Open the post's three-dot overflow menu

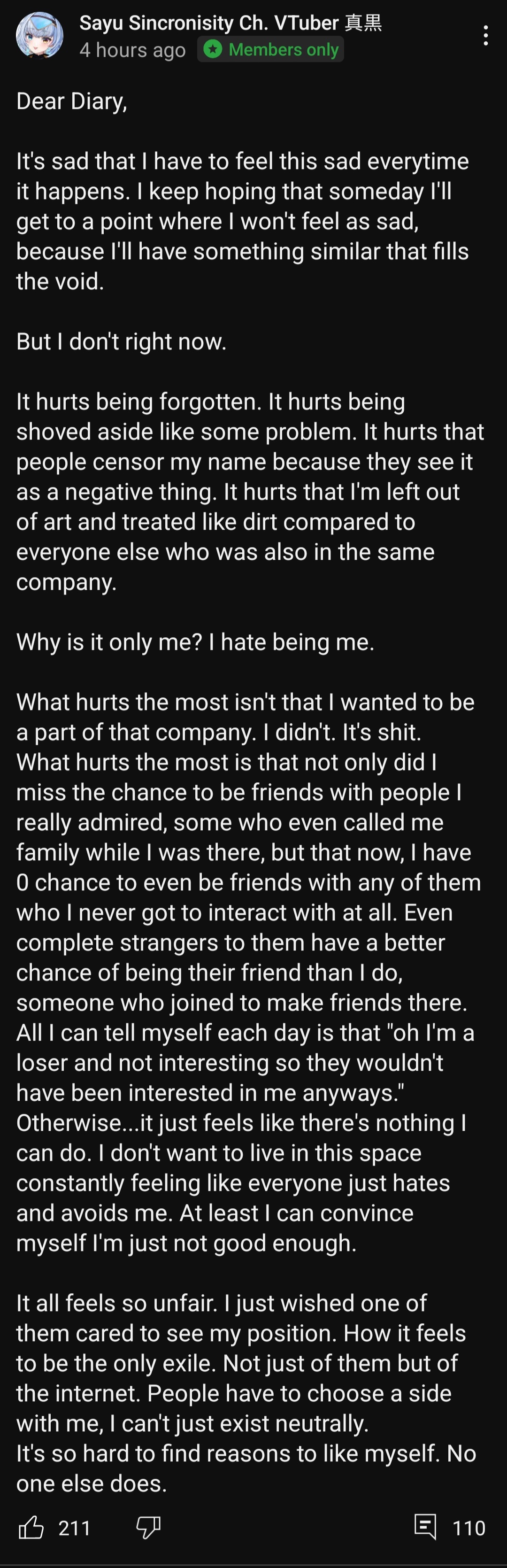pyautogui.click(x=485, y=35)
